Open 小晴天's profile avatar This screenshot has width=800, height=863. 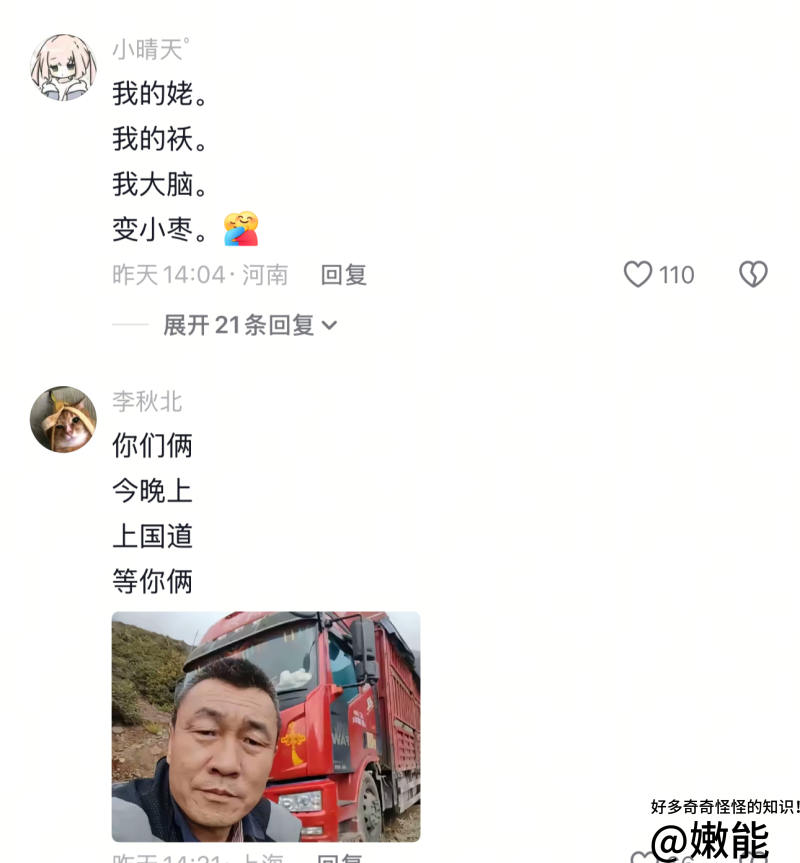pos(63,68)
